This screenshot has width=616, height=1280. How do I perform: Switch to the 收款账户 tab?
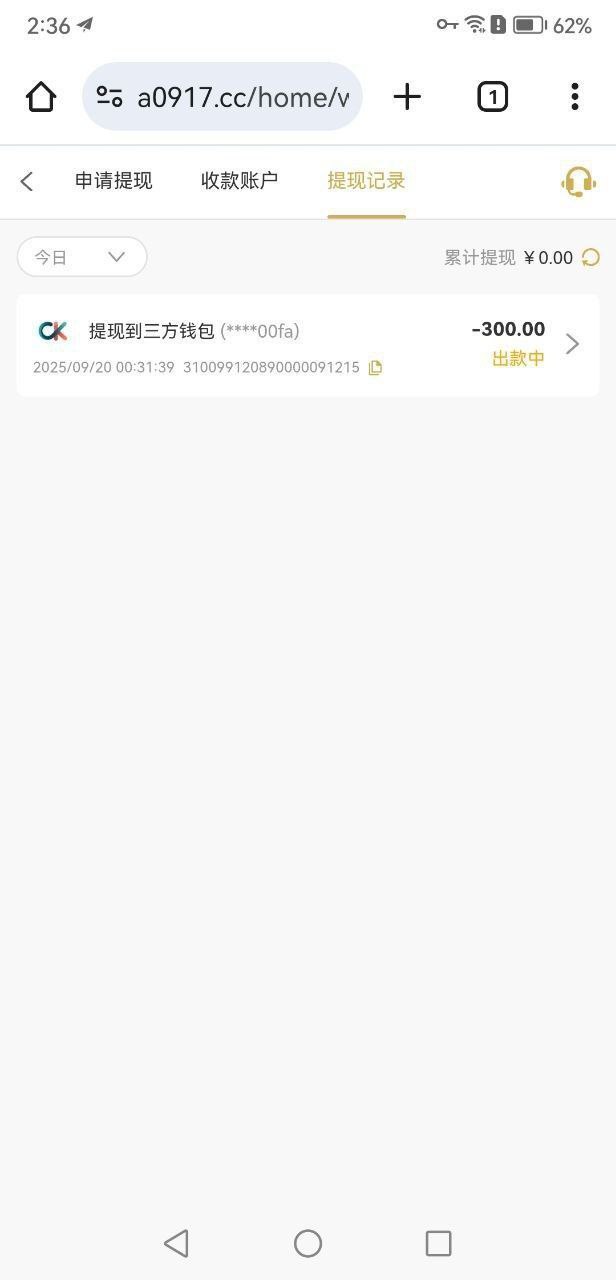(x=239, y=181)
